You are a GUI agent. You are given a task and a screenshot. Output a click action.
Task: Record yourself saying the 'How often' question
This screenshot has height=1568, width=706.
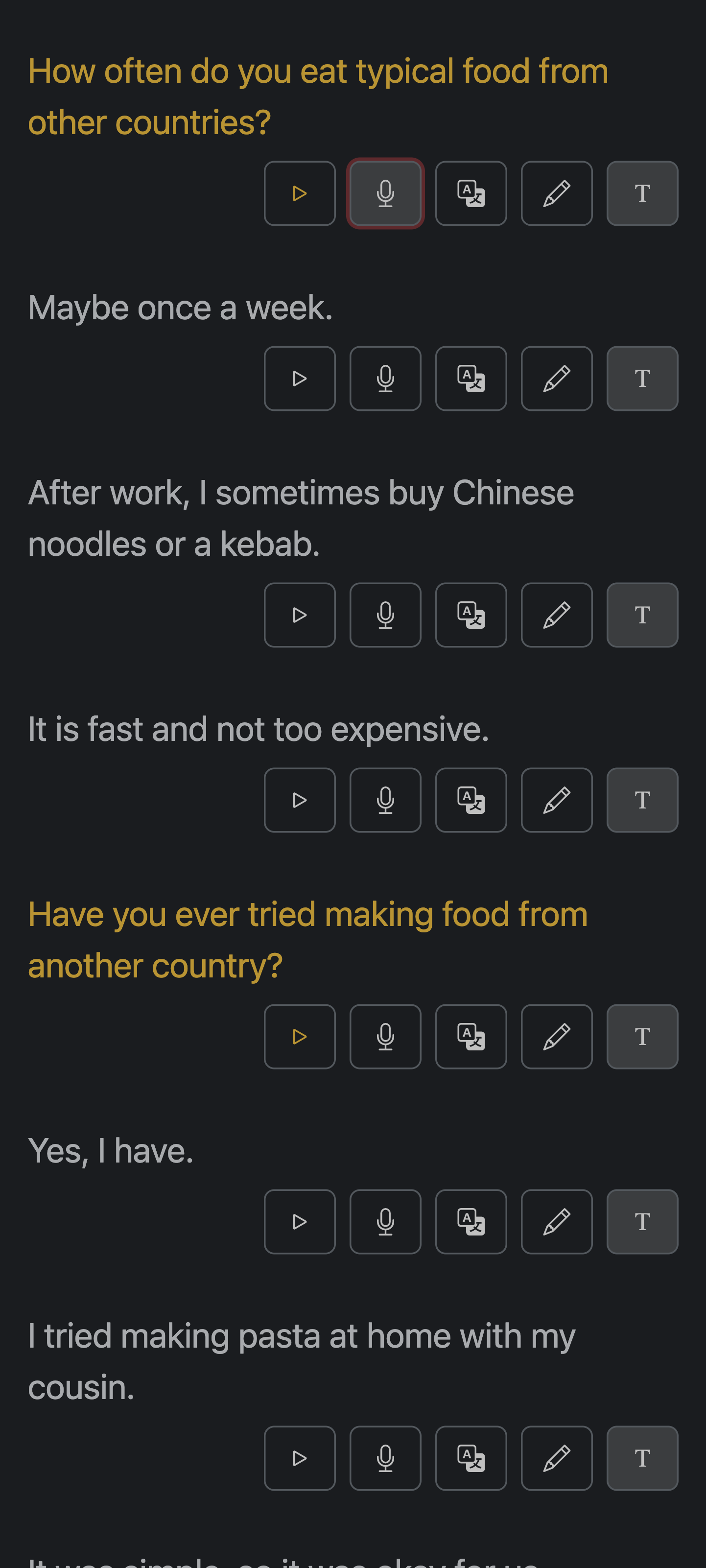[x=385, y=193]
